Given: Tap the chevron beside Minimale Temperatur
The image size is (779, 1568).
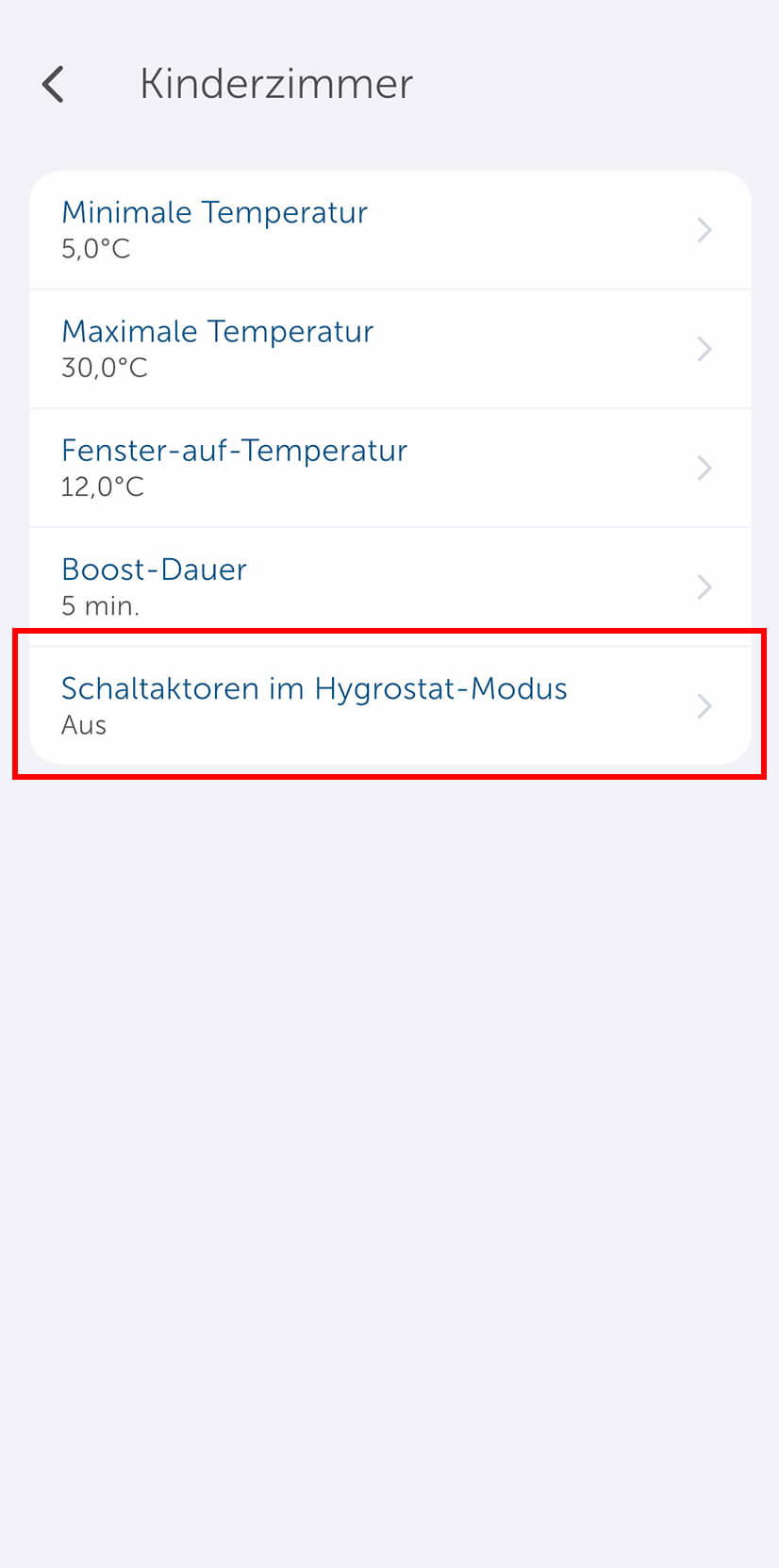Looking at the screenshot, I should tap(704, 230).
